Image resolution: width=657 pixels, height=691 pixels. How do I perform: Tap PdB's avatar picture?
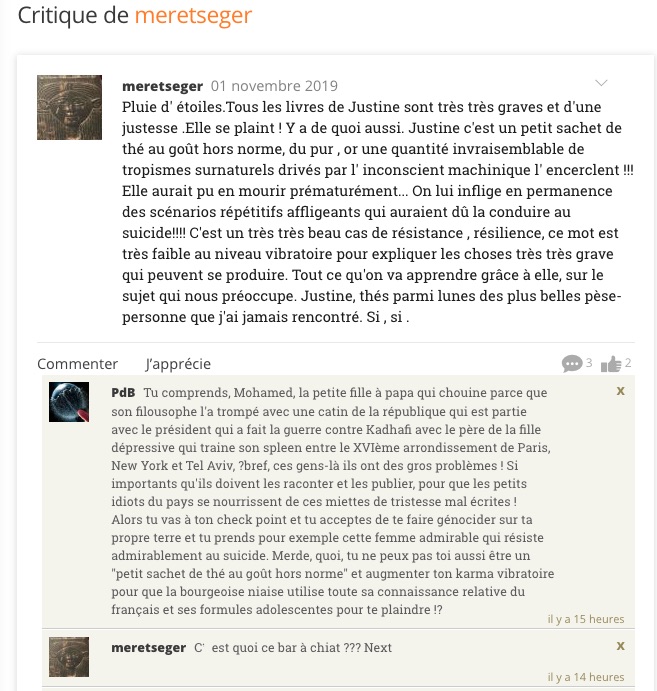(69, 402)
